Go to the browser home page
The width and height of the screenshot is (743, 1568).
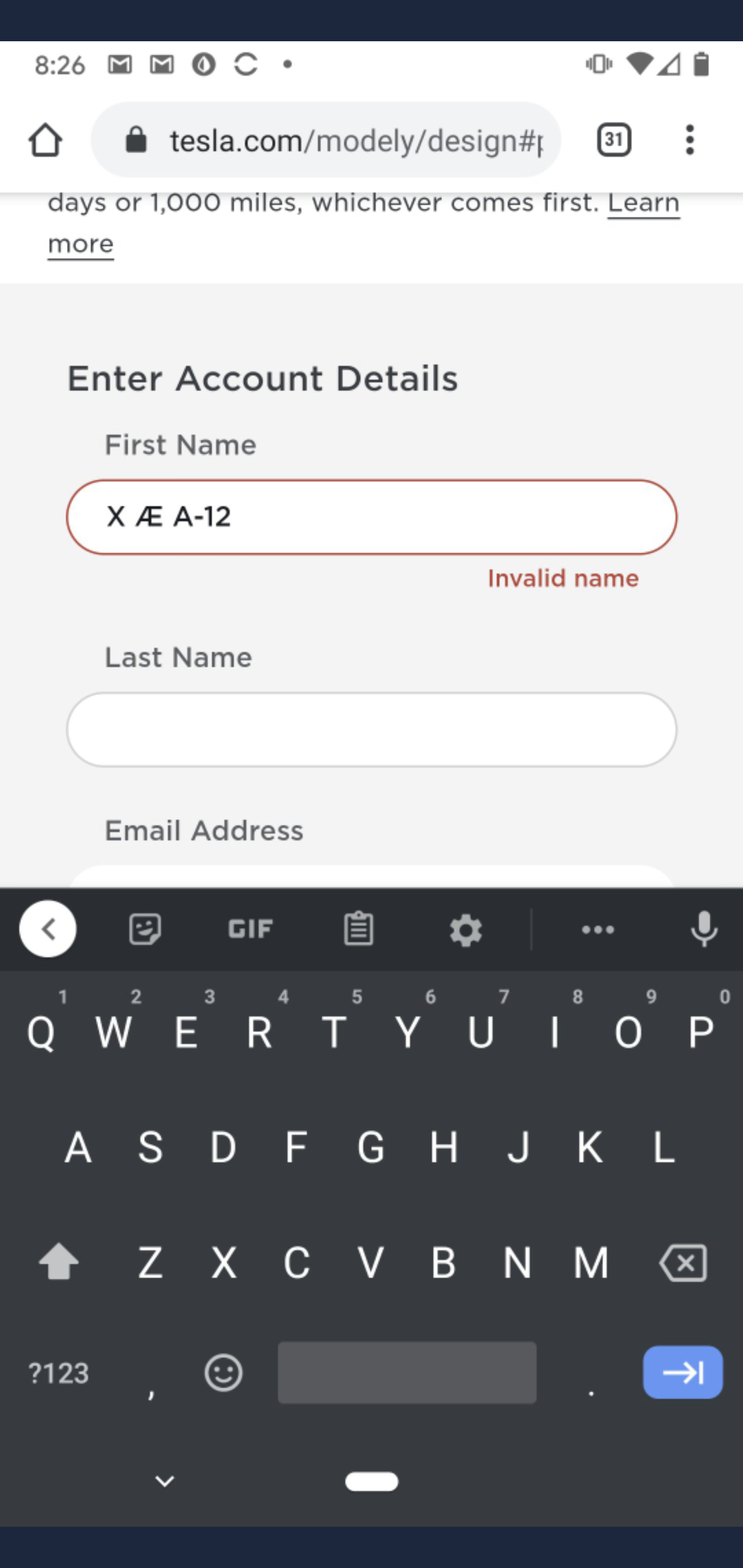coord(45,140)
